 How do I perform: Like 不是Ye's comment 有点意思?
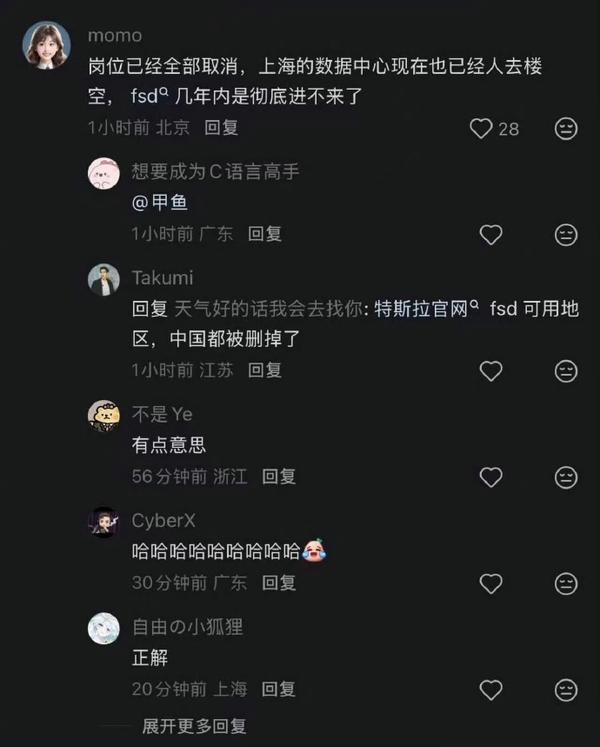coord(491,477)
